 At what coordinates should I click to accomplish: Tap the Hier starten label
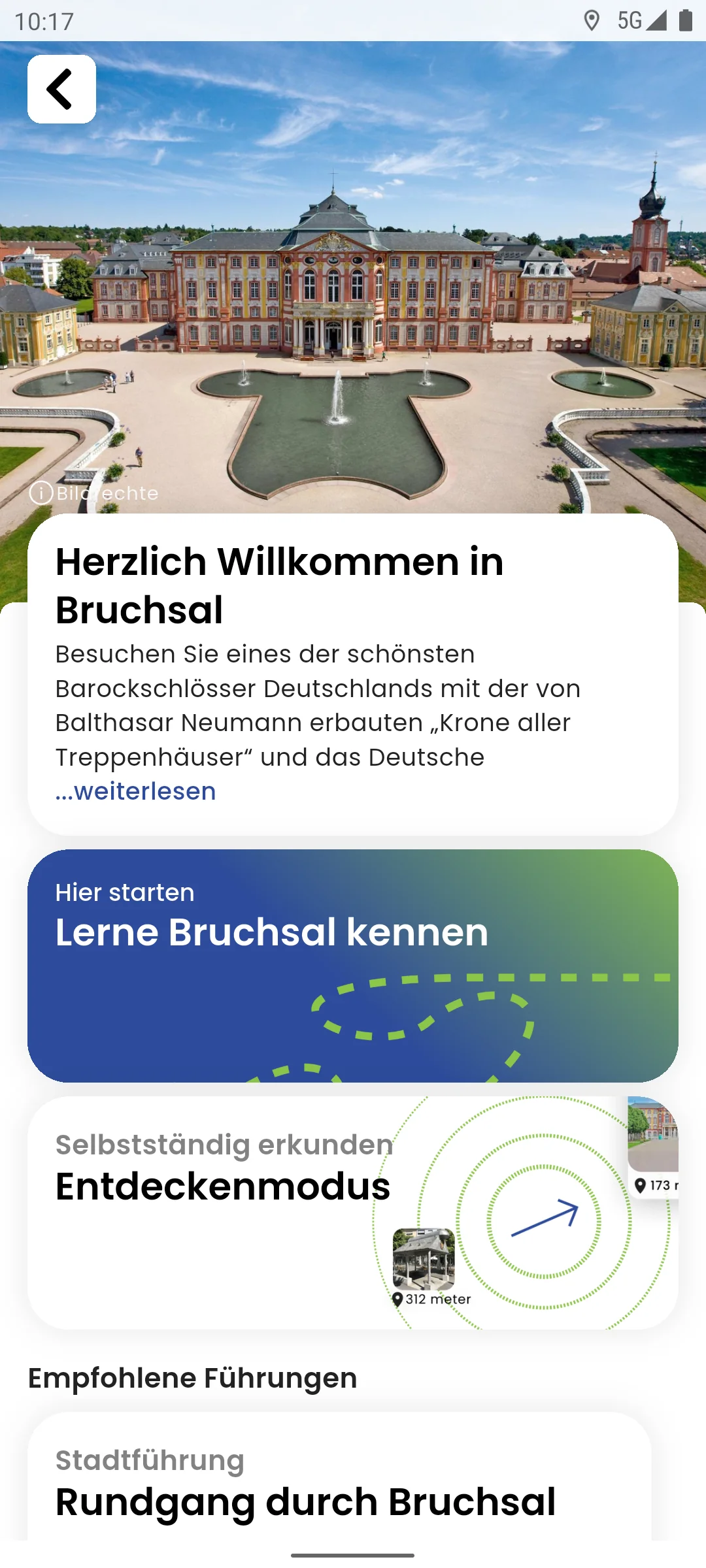[124, 892]
